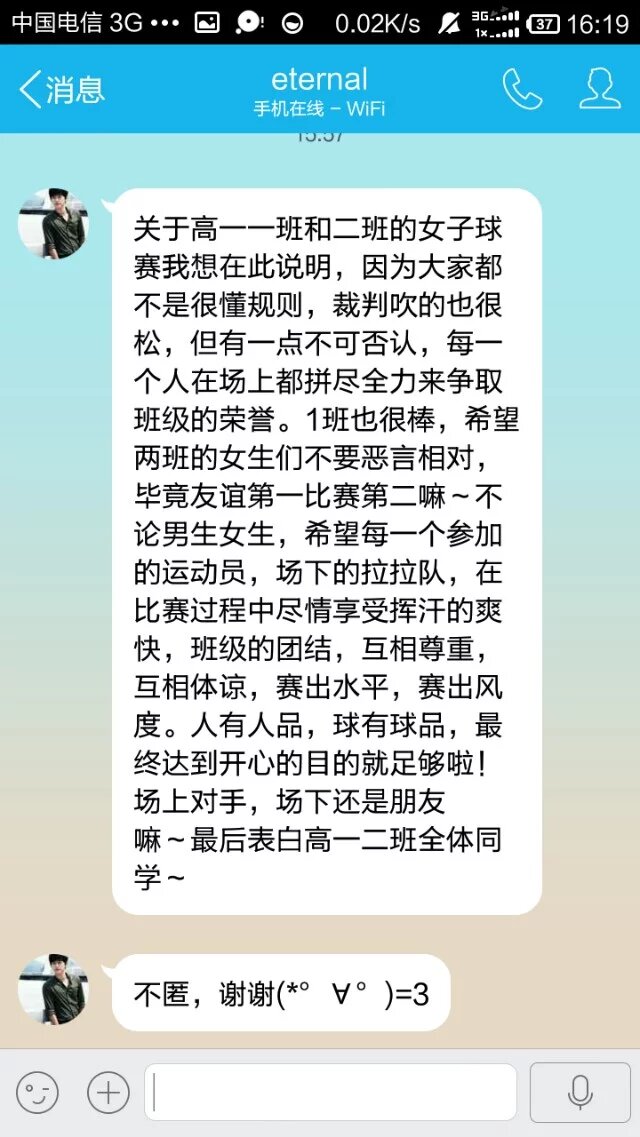Open the avatar beside the 不匿,谢谢 message

pyautogui.click(x=53, y=988)
